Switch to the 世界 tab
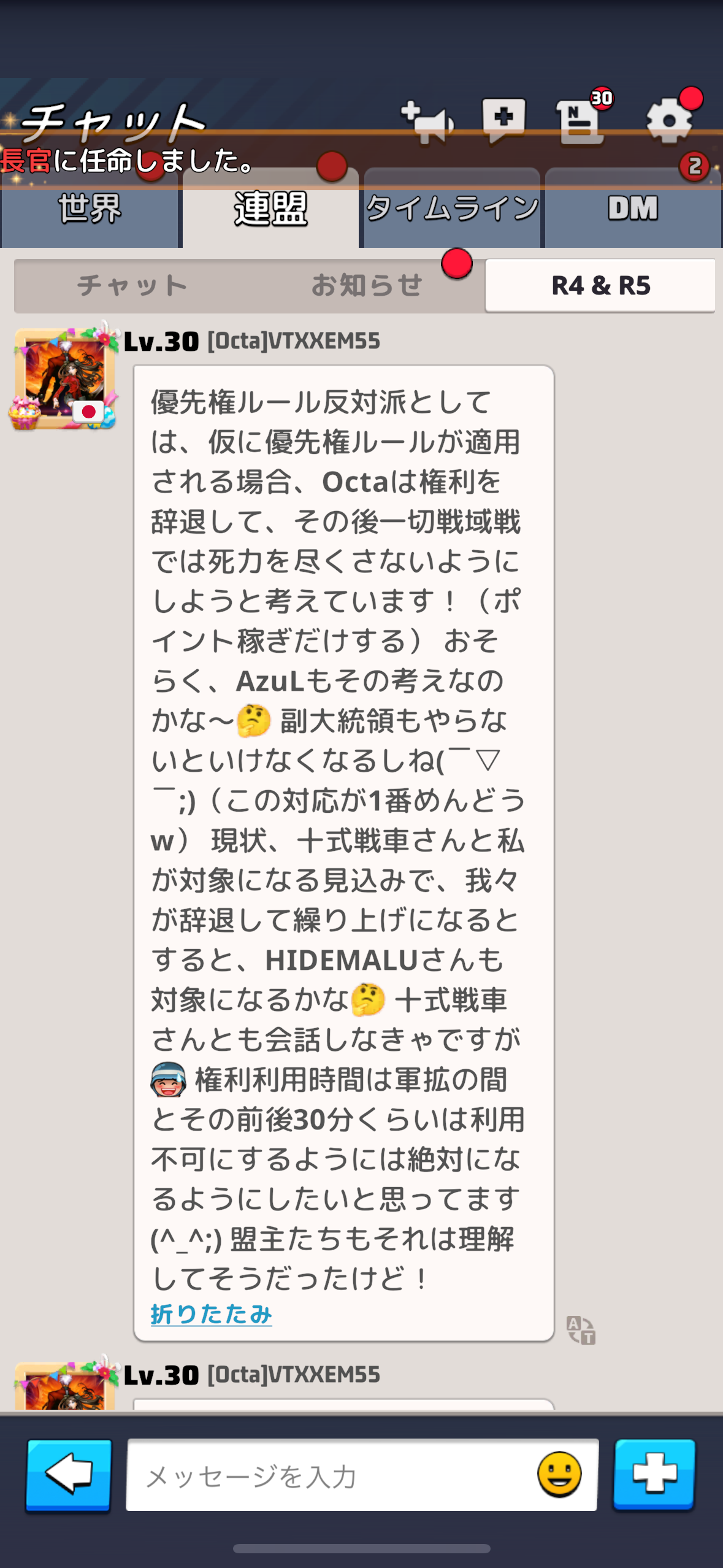 pos(90,209)
